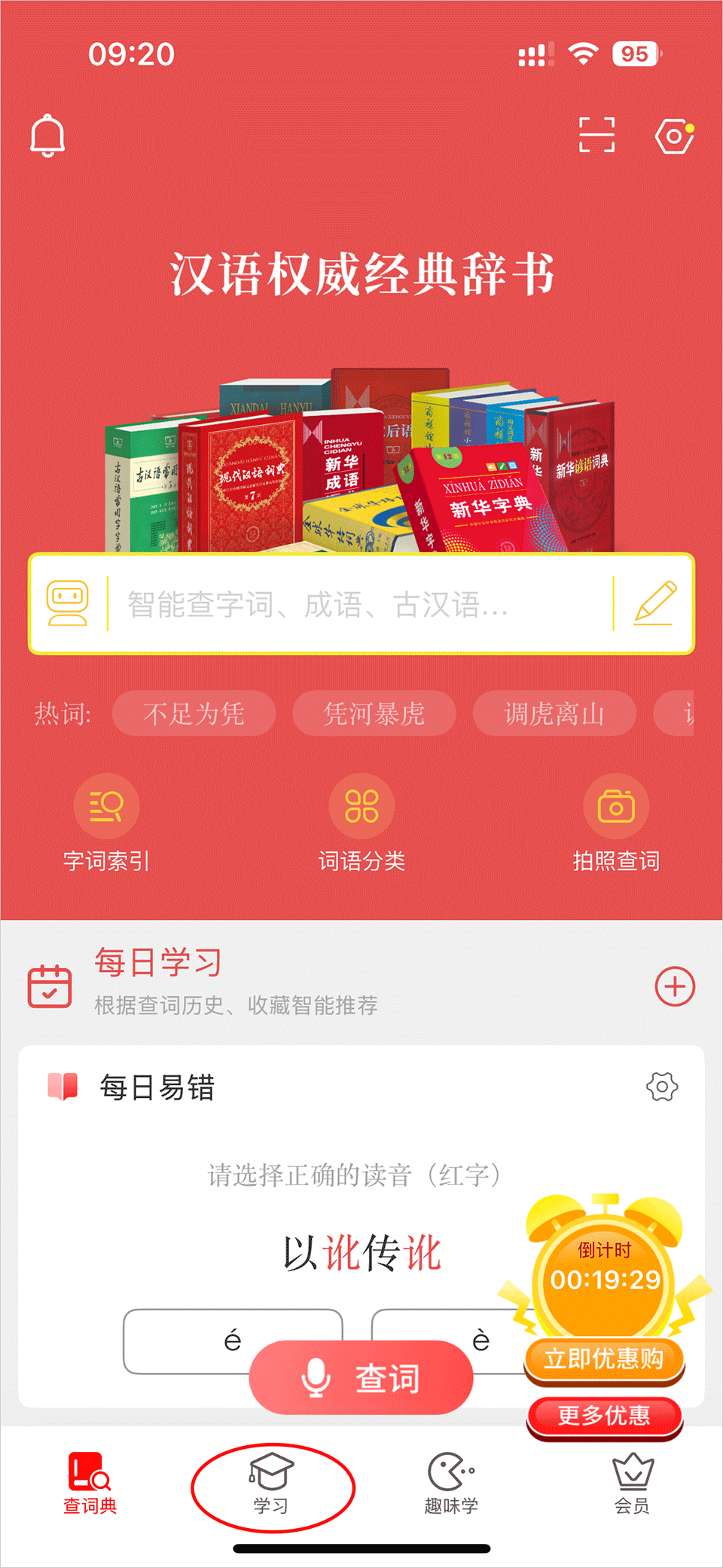Screen dimensions: 723x1568
Task: Switch to the 学习 tab
Action: click(x=271, y=1485)
